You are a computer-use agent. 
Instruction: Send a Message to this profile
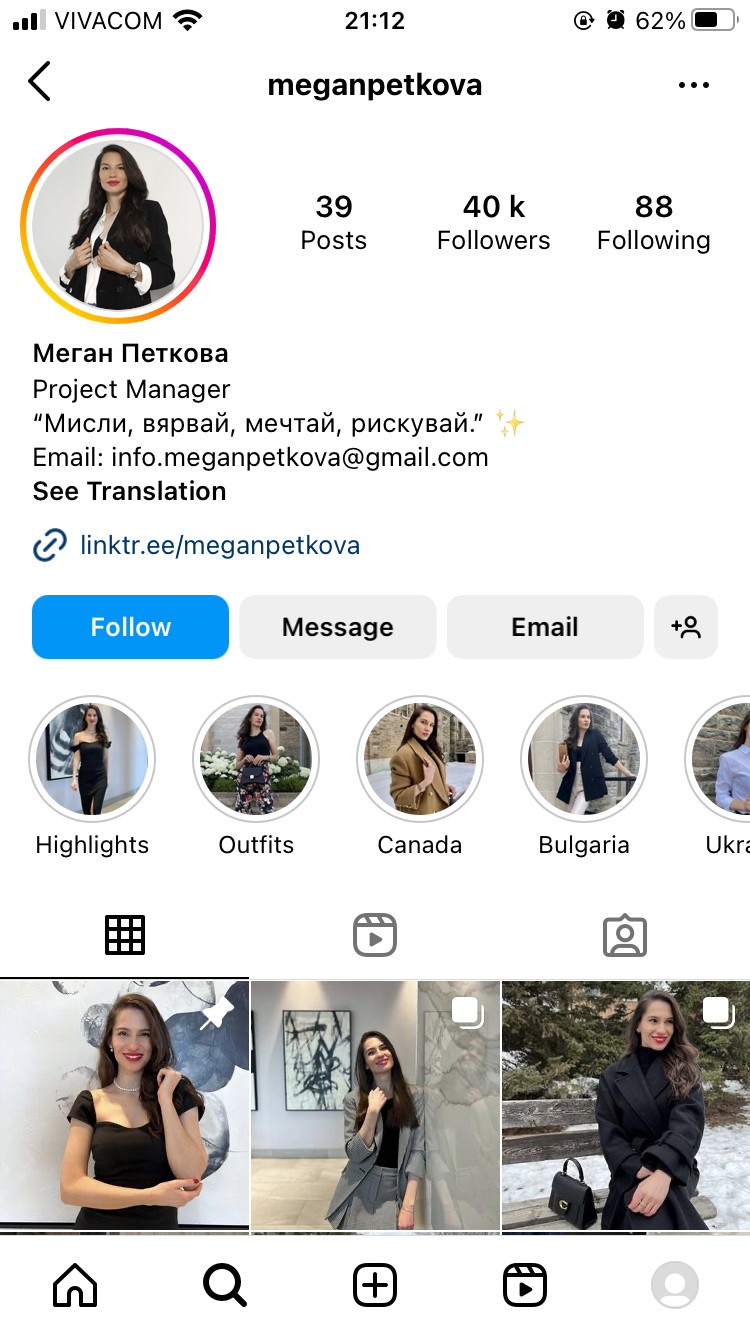[337, 627]
